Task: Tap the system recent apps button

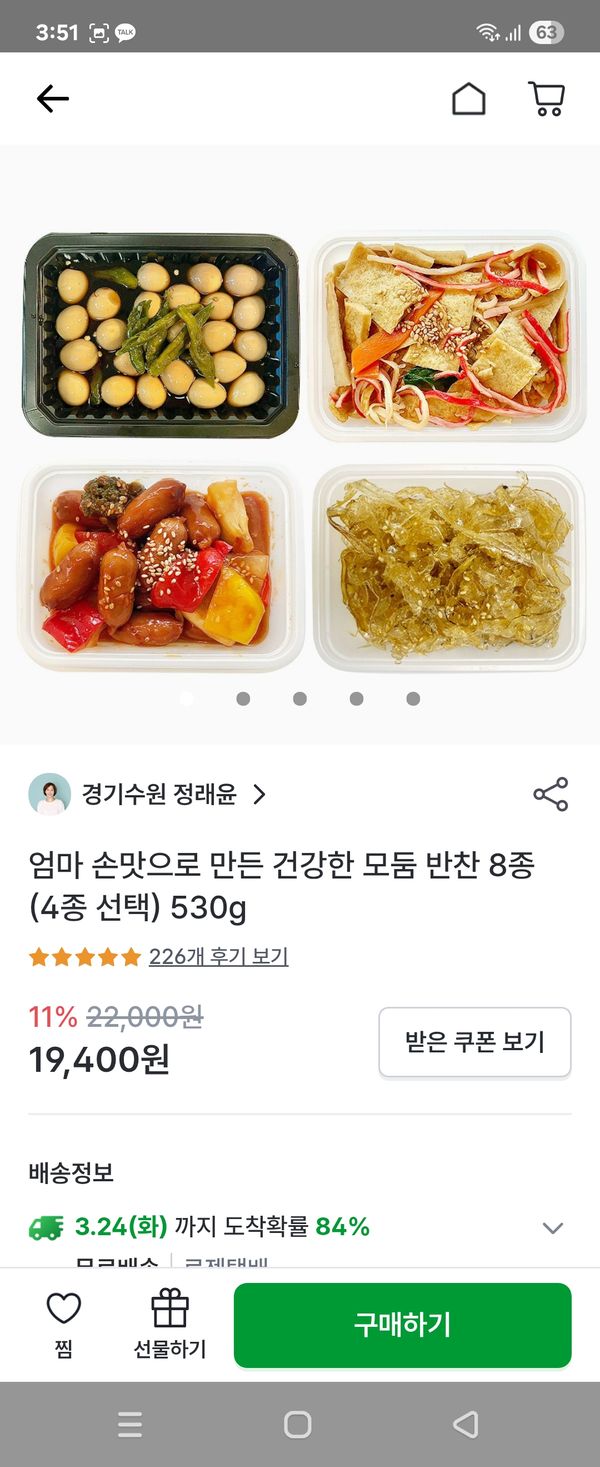Action: (130, 1424)
